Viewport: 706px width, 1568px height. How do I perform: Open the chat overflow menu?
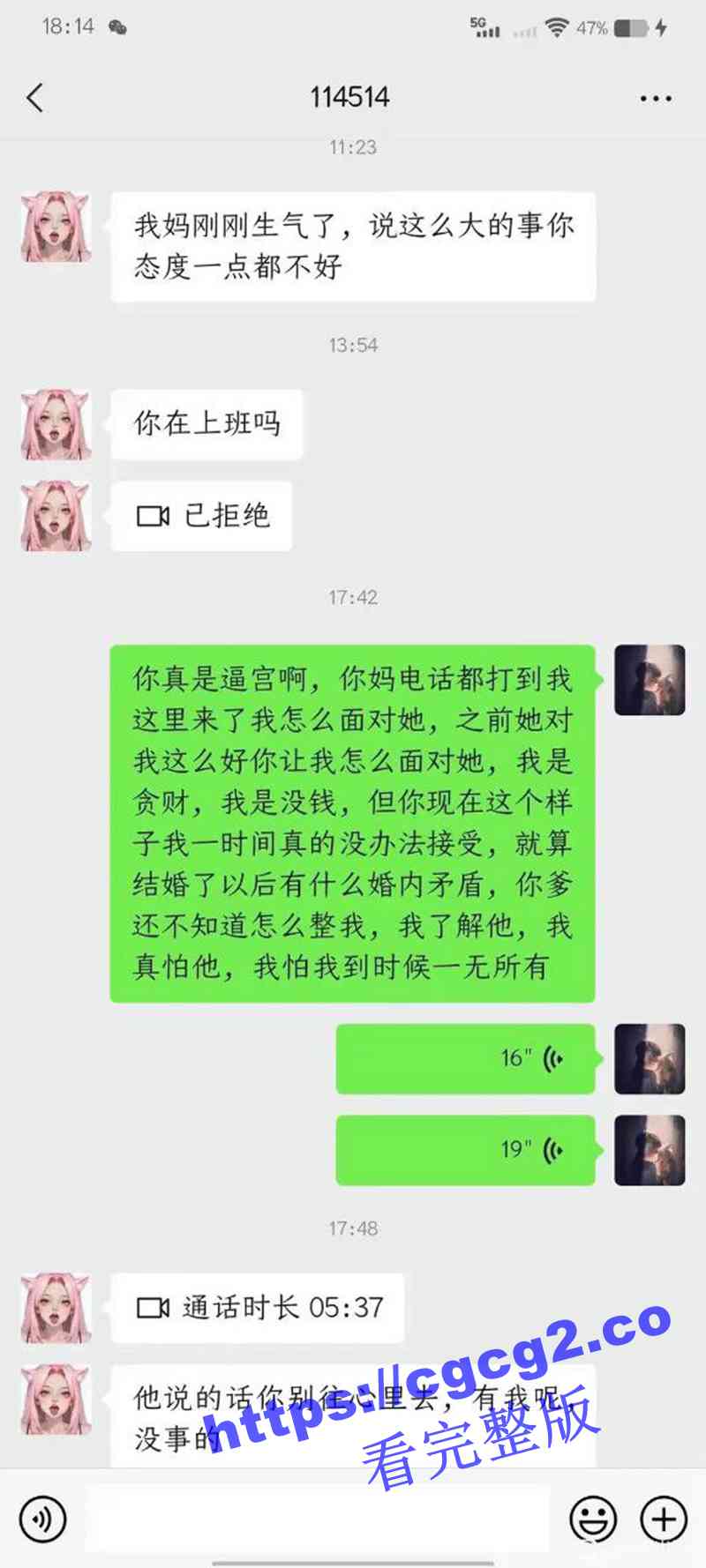(x=655, y=99)
